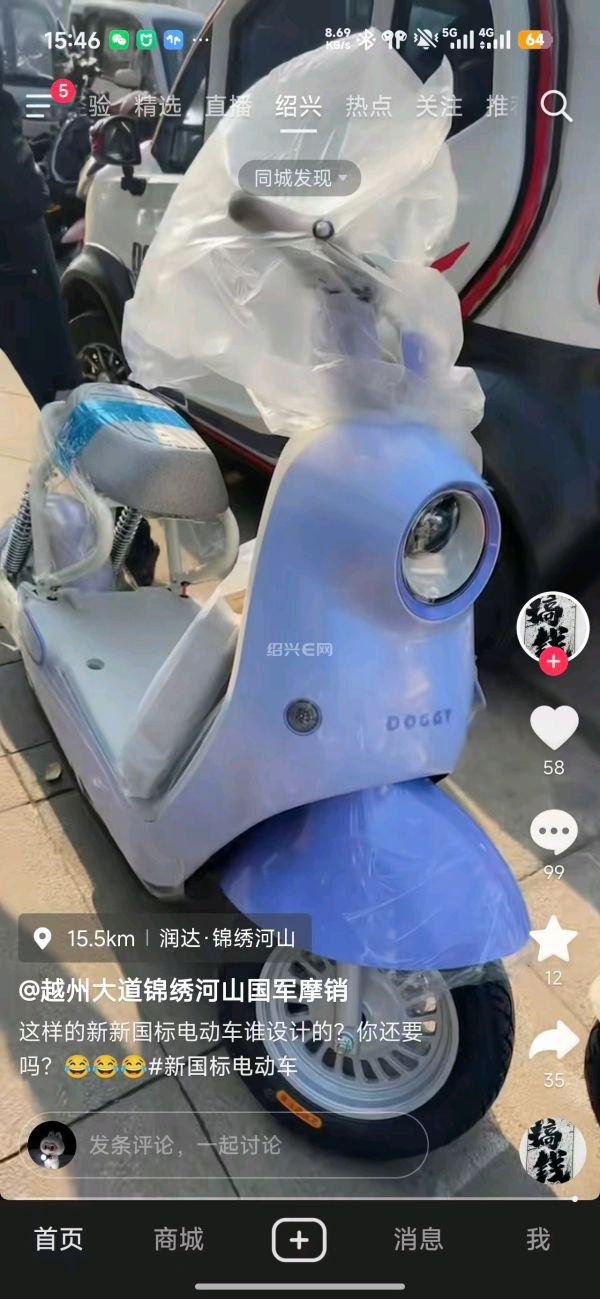The image size is (600, 1299).
Task: Create a new post with the plus button
Action: pyautogui.click(x=299, y=1240)
